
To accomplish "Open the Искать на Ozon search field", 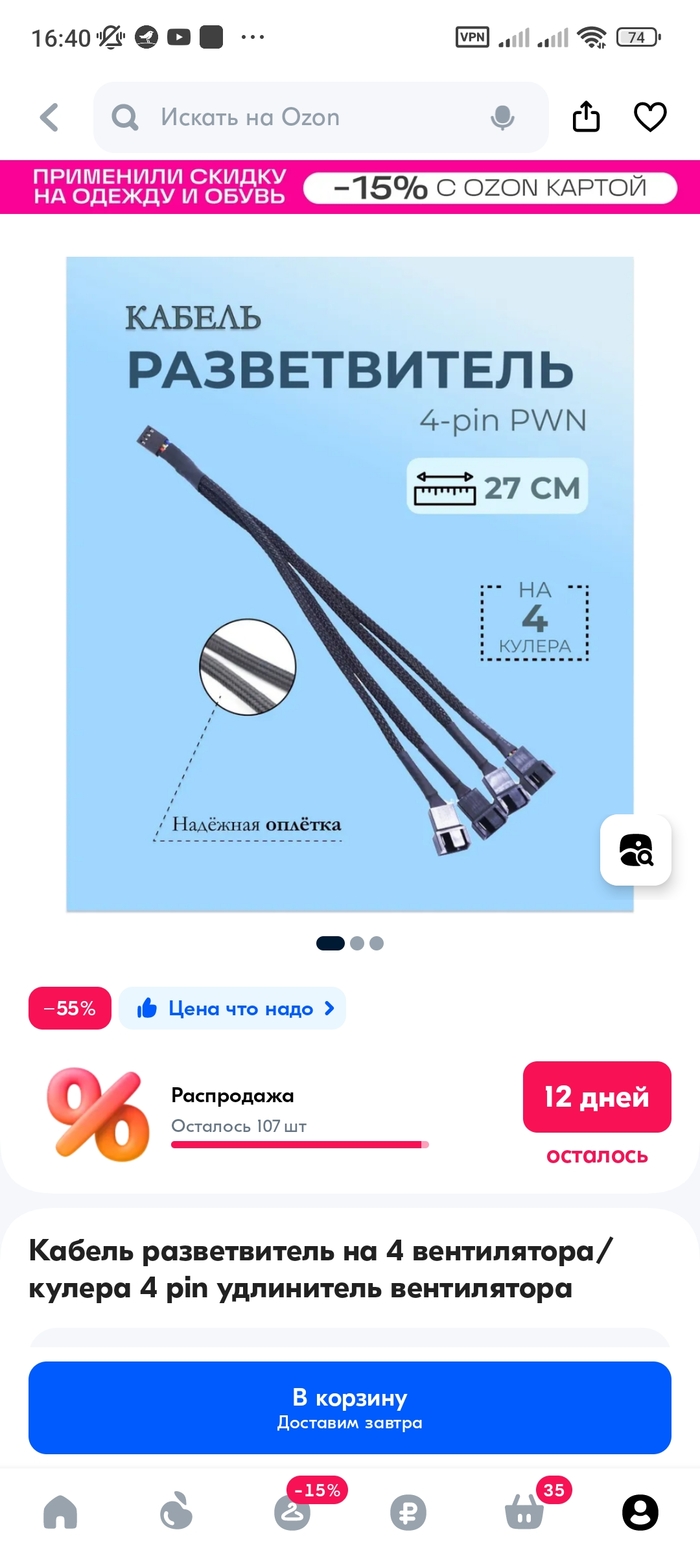I will tap(300, 118).
